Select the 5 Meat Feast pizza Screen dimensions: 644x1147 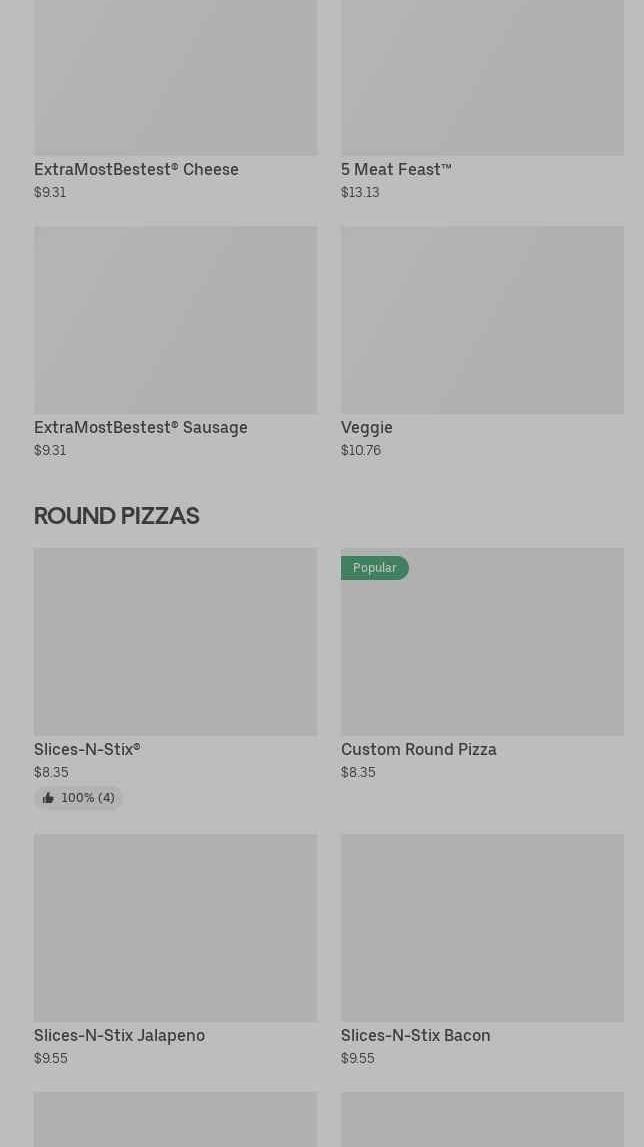482,99
